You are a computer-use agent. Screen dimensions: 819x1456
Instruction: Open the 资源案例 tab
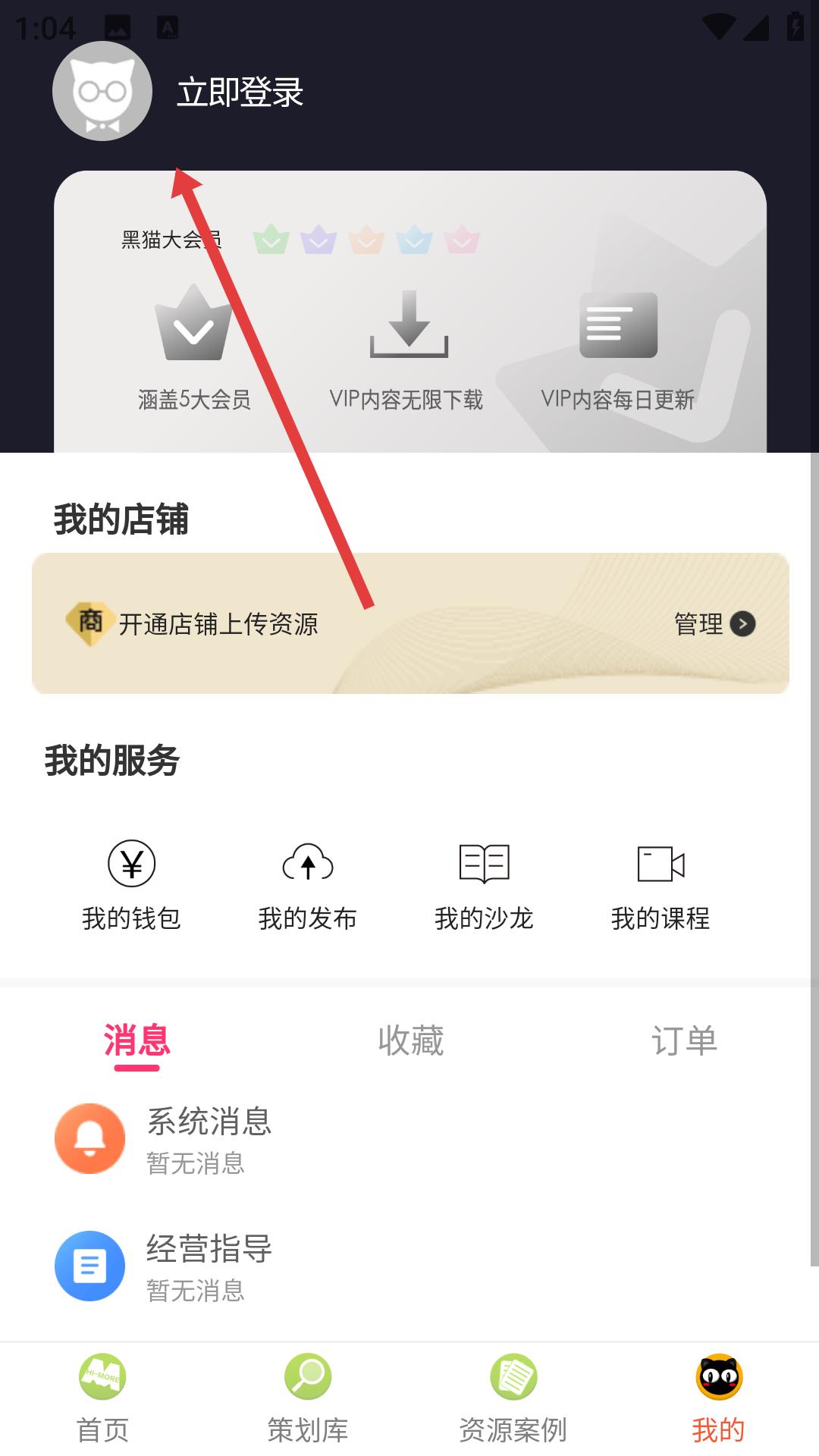click(x=513, y=1399)
